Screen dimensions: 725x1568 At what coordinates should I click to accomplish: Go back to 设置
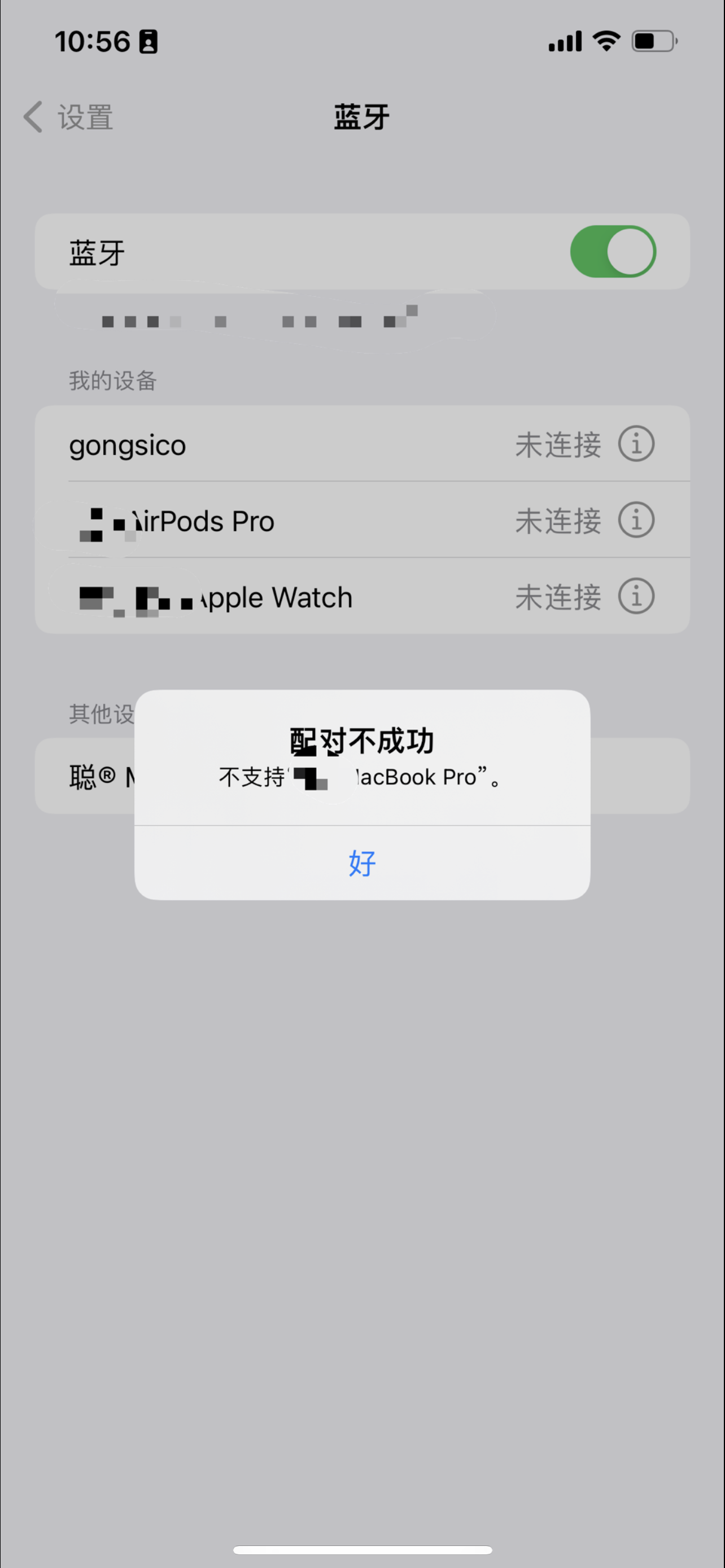(68, 117)
